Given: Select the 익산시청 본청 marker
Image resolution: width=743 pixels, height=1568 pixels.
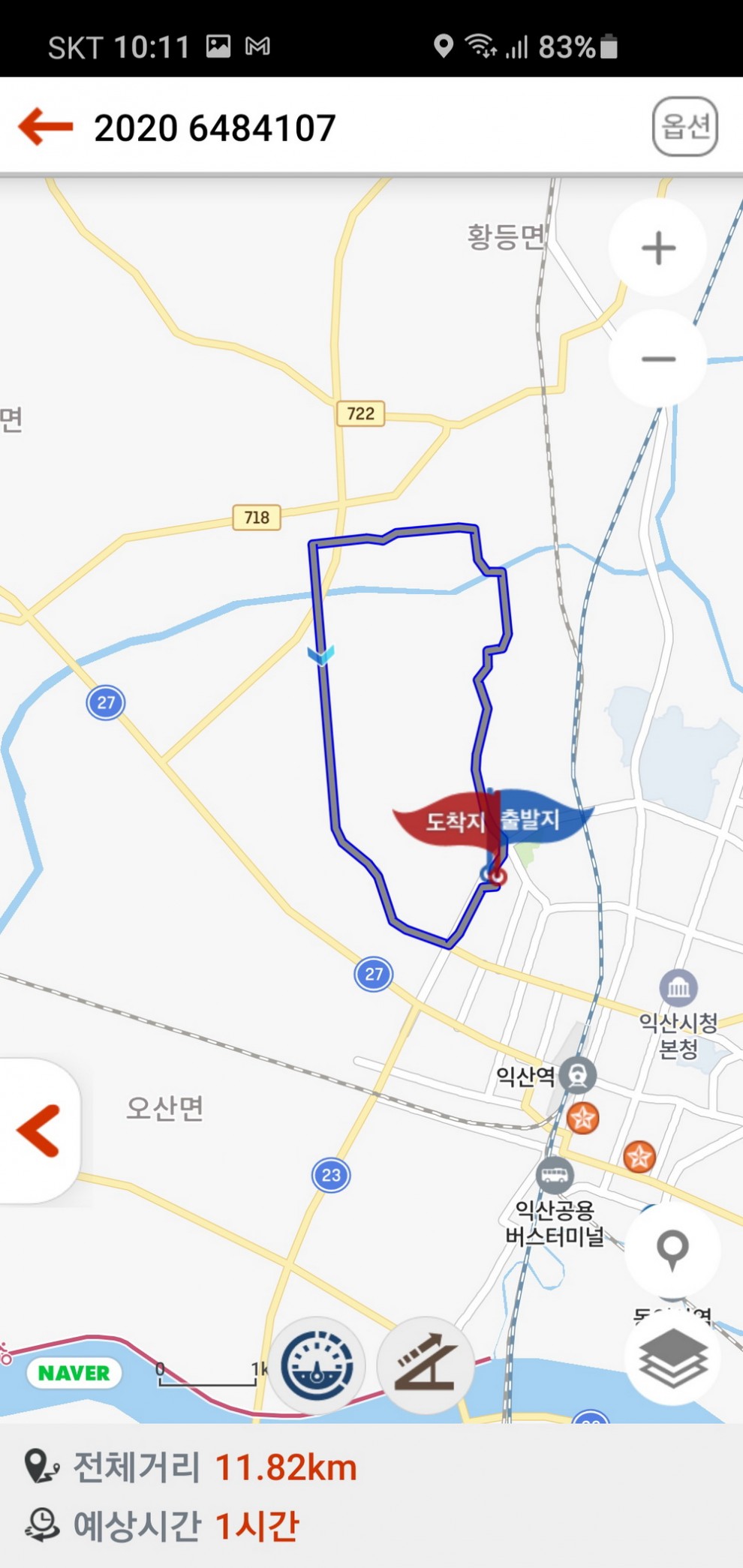Looking at the screenshot, I should click(x=678, y=988).
